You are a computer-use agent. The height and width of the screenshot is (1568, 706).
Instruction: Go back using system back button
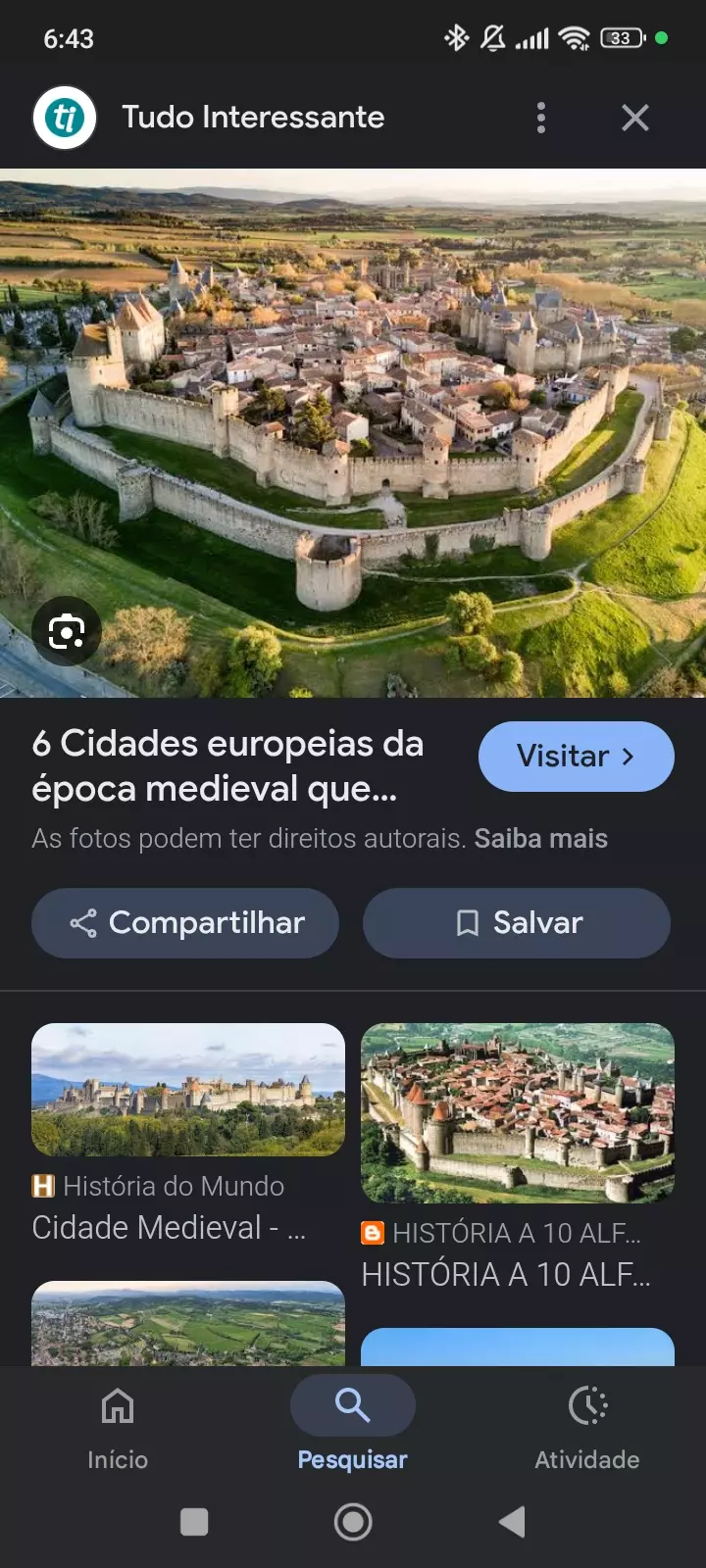pyautogui.click(x=512, y=1522)
